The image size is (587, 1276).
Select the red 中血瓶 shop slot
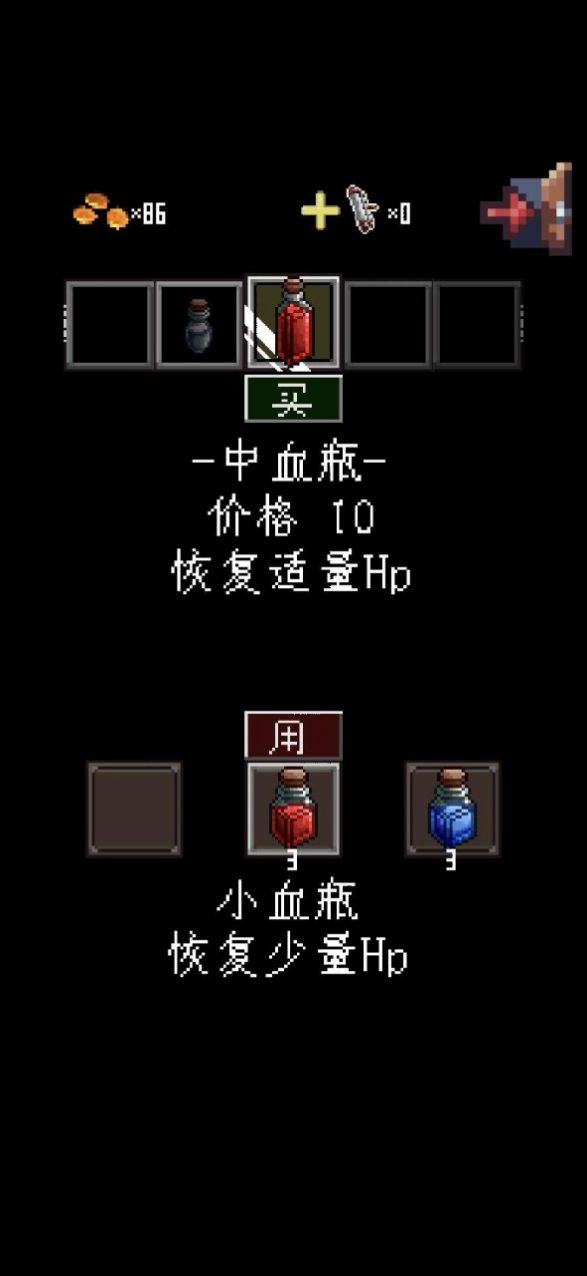click(293, 323)
